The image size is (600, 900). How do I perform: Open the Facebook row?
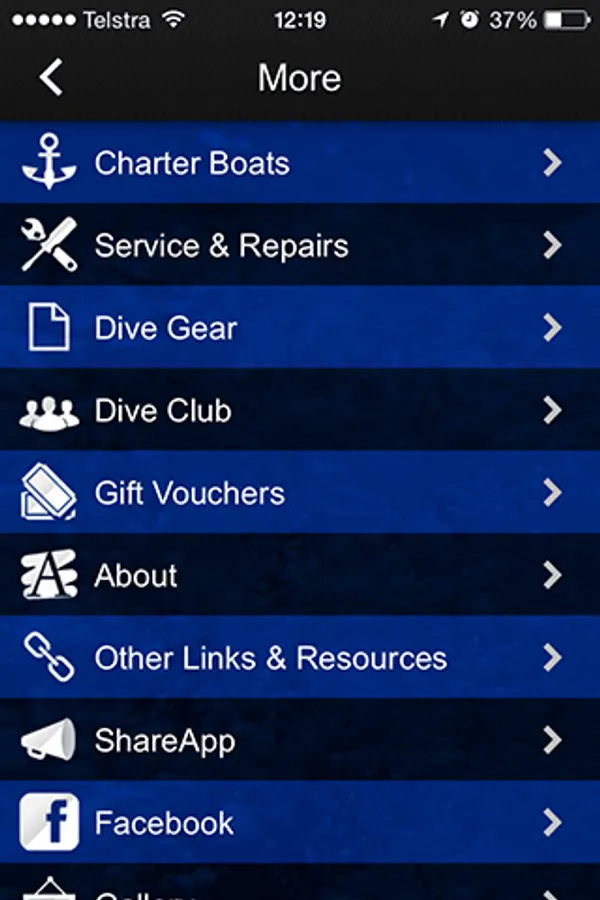[300, 823]
